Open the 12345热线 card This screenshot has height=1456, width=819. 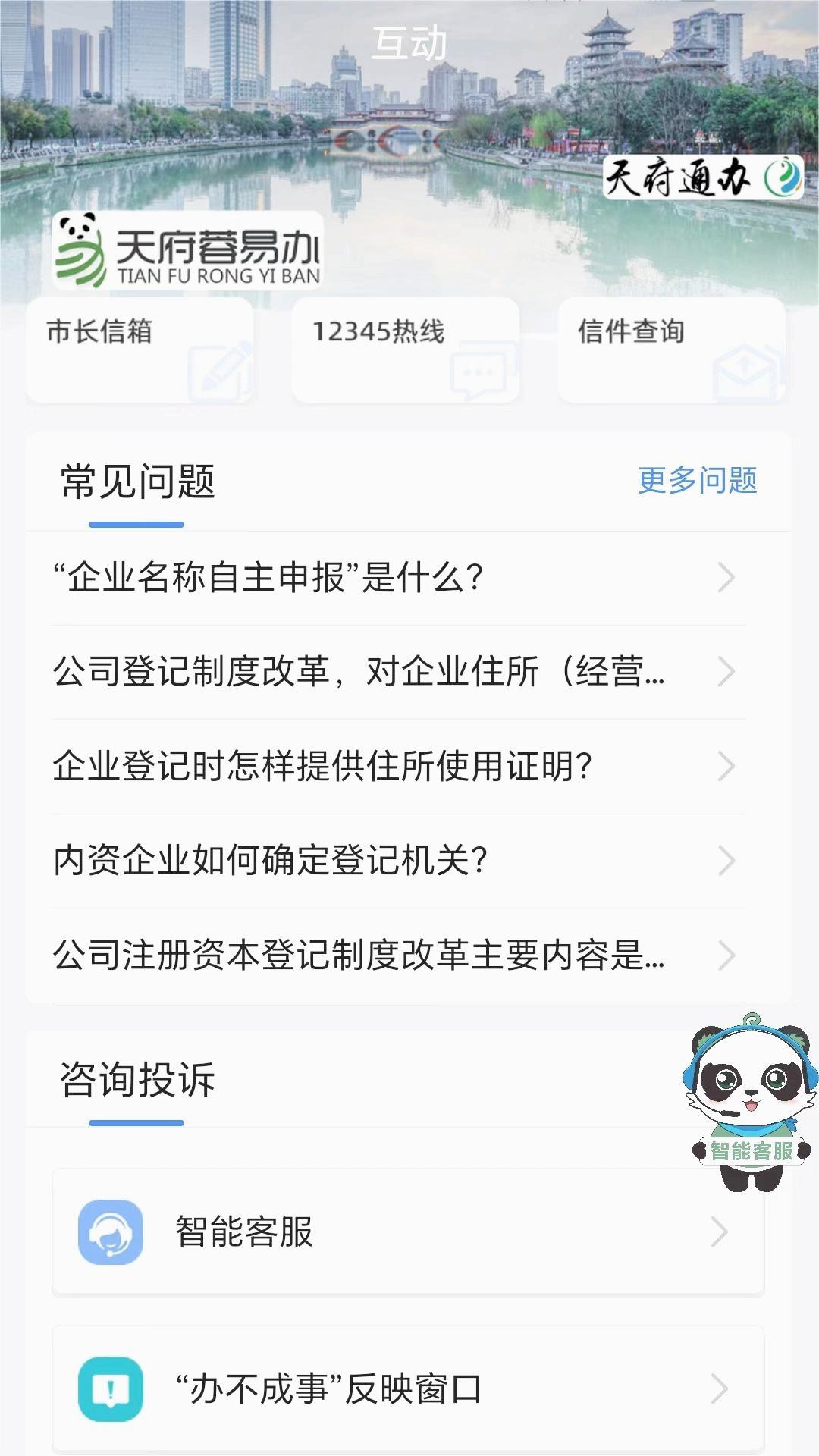pyautogui.click(x=406, y=349)
